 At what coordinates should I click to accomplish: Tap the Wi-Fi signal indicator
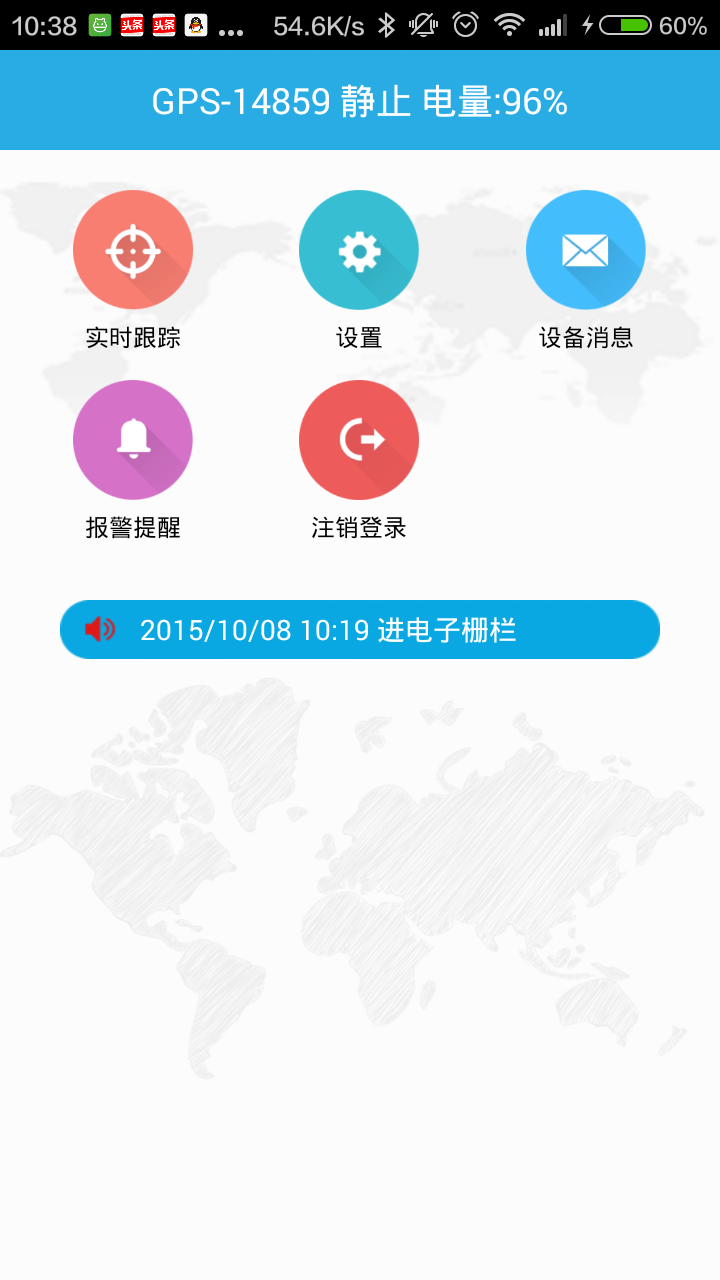point(510,23)
